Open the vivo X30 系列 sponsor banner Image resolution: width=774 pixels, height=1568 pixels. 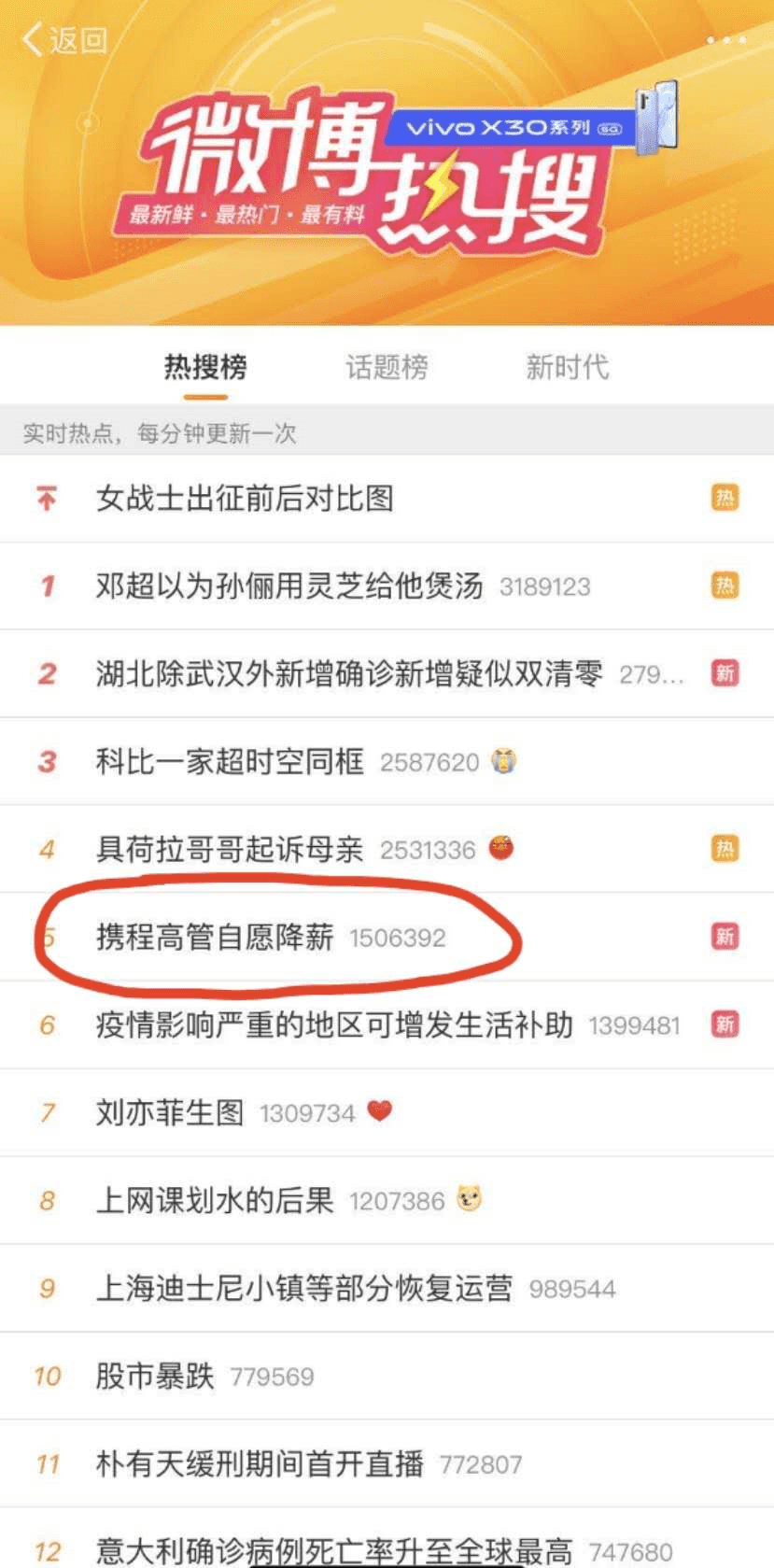[523, 126]
